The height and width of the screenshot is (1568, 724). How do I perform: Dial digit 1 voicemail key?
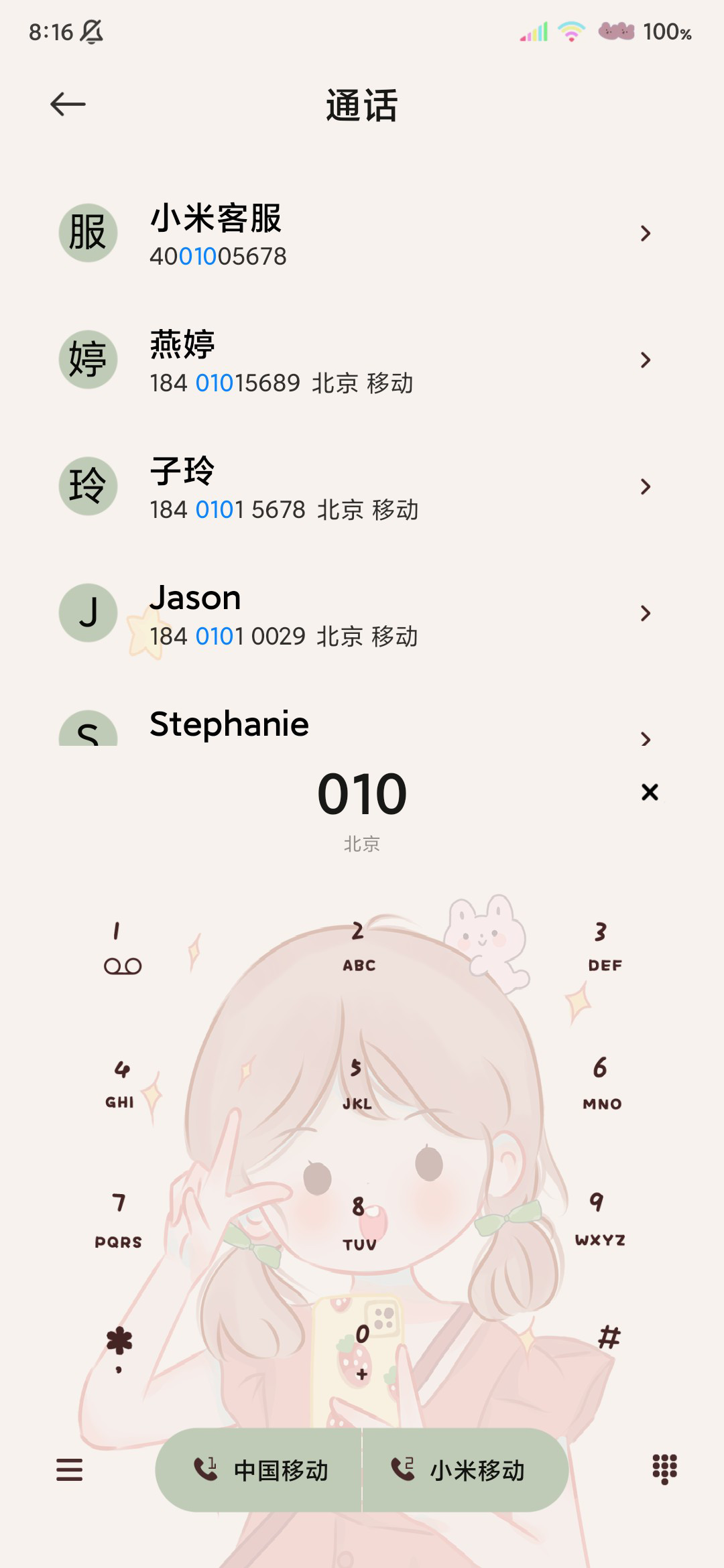click(121, 947)
